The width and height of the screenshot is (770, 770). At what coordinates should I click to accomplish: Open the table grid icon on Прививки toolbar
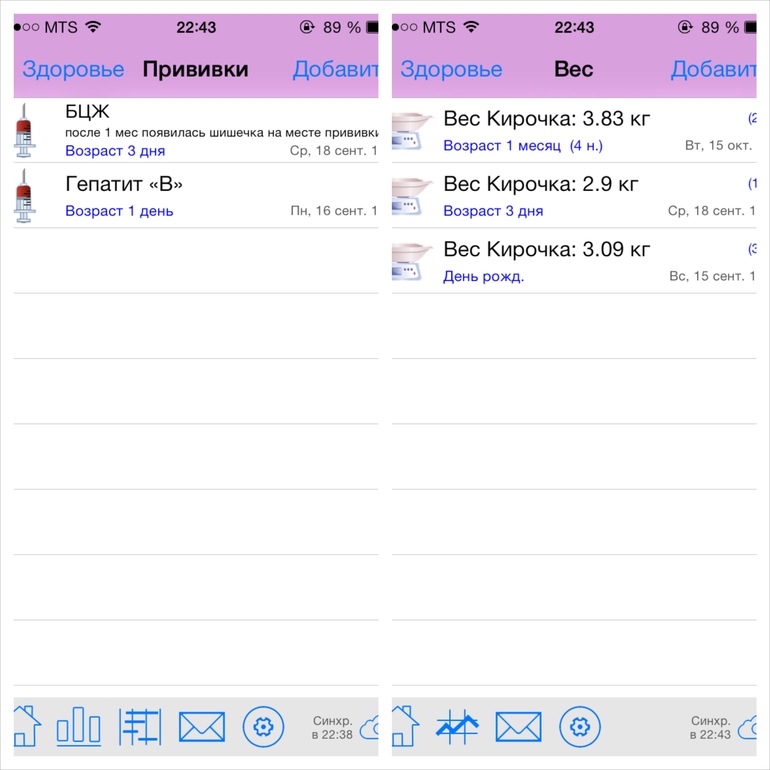coord(140,726)
